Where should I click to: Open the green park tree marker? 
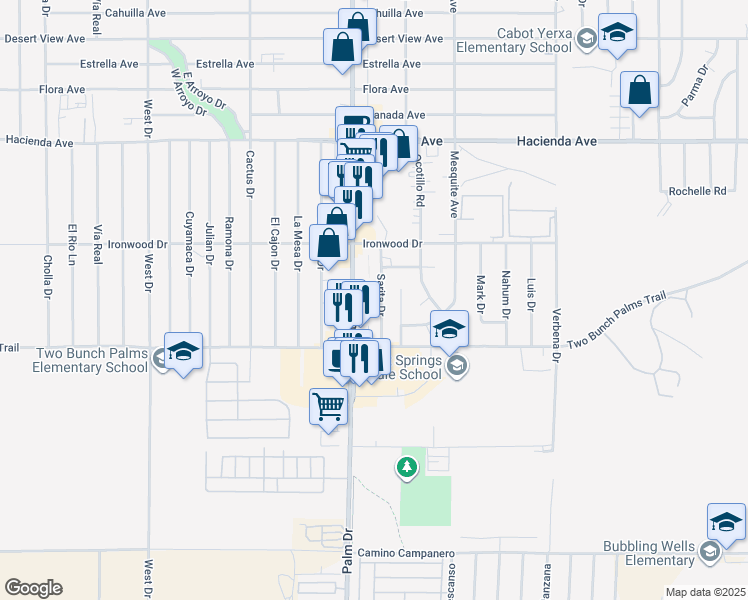pos(406,466)
